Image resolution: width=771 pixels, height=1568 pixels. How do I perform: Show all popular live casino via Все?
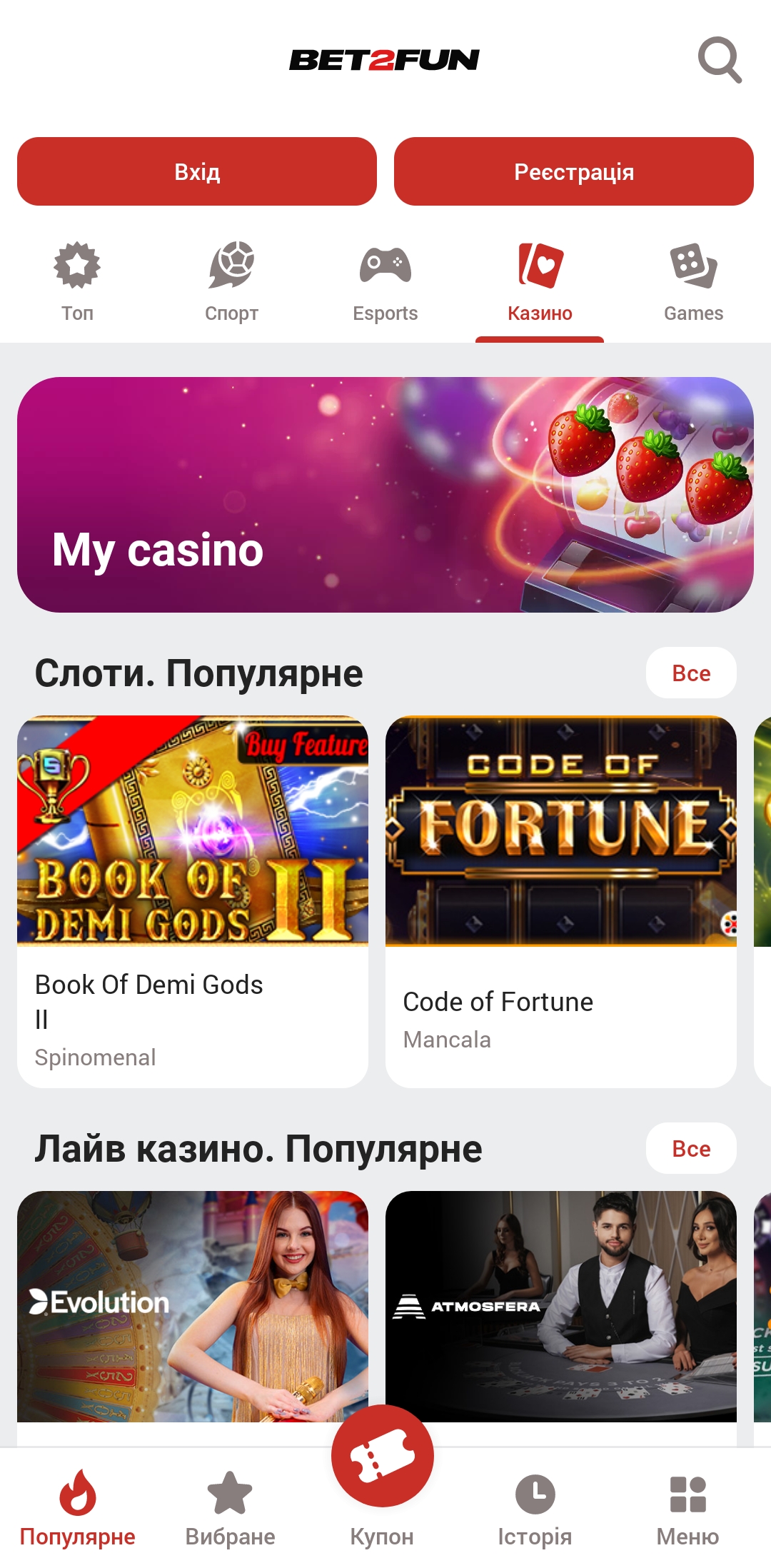(x=691, y=1149)
